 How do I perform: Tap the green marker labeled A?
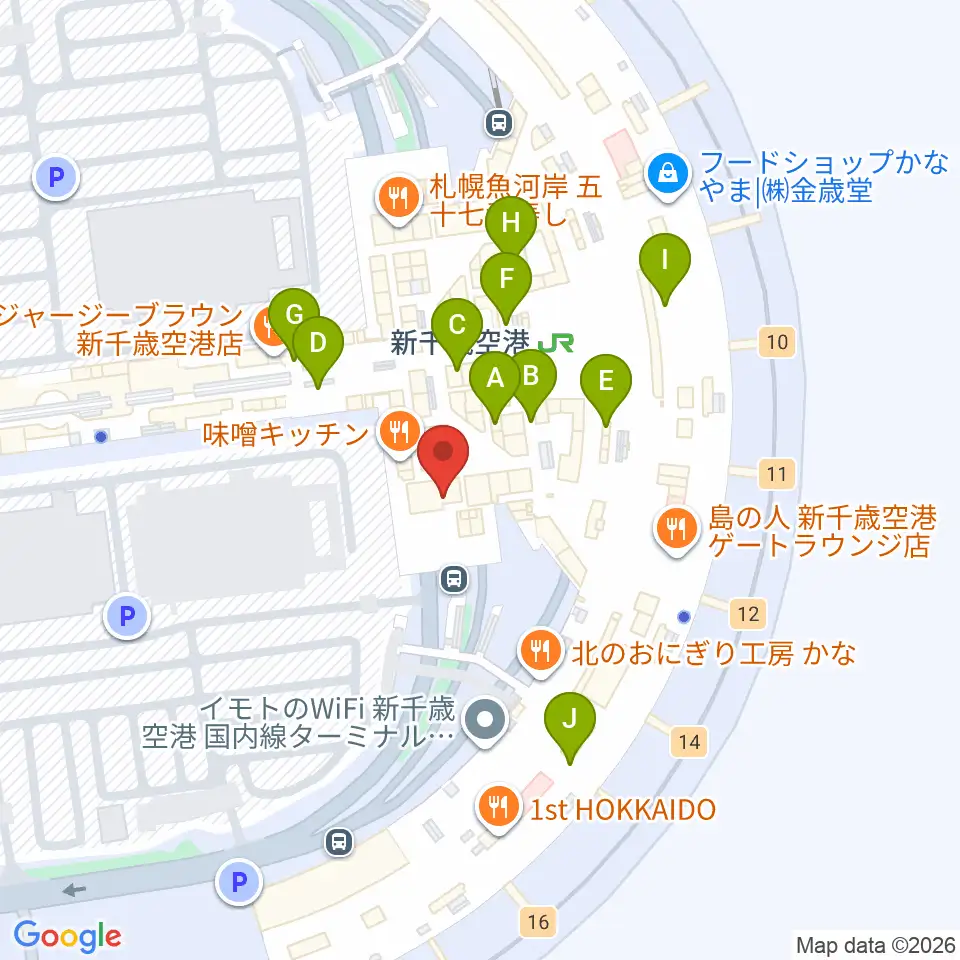[x=495, y=386]
